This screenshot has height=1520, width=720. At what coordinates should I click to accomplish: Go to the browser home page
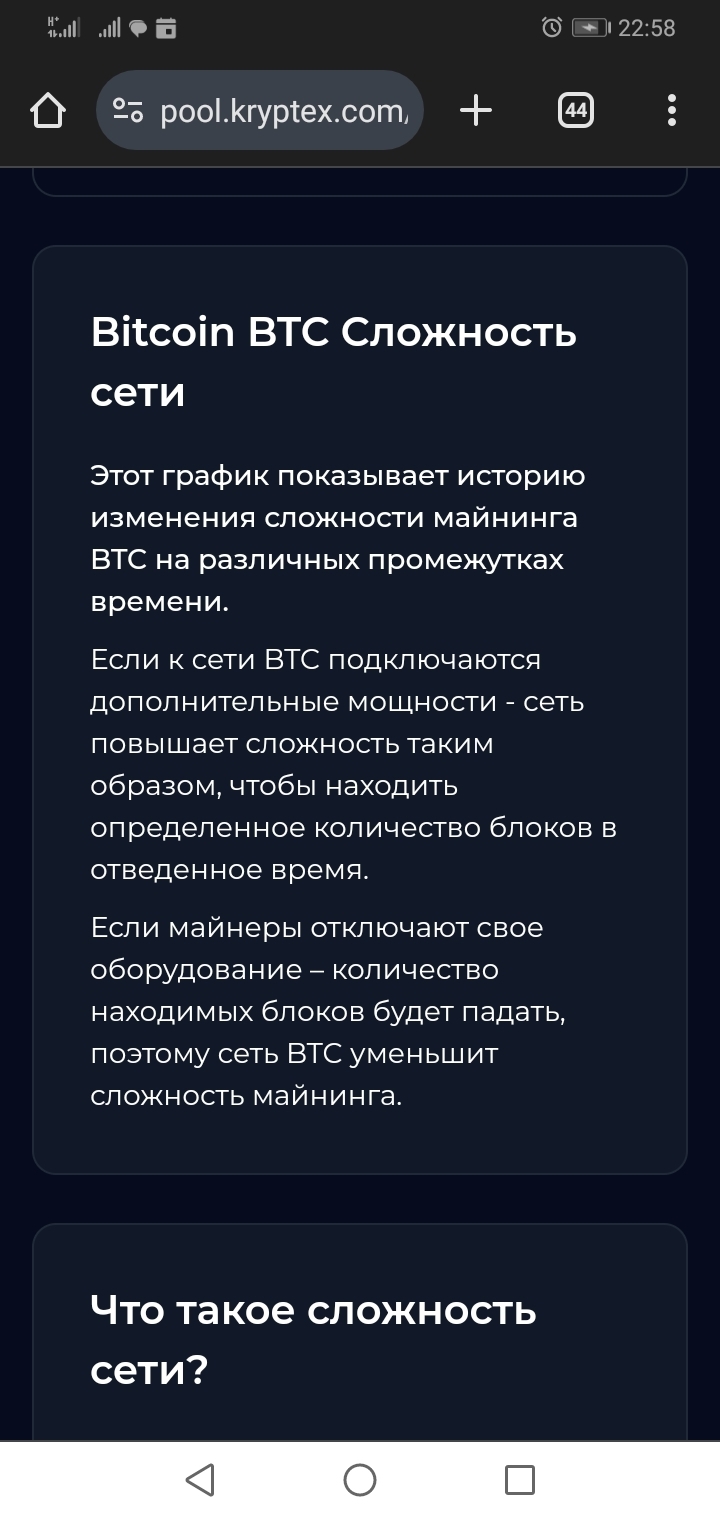(x=48, y=111)
